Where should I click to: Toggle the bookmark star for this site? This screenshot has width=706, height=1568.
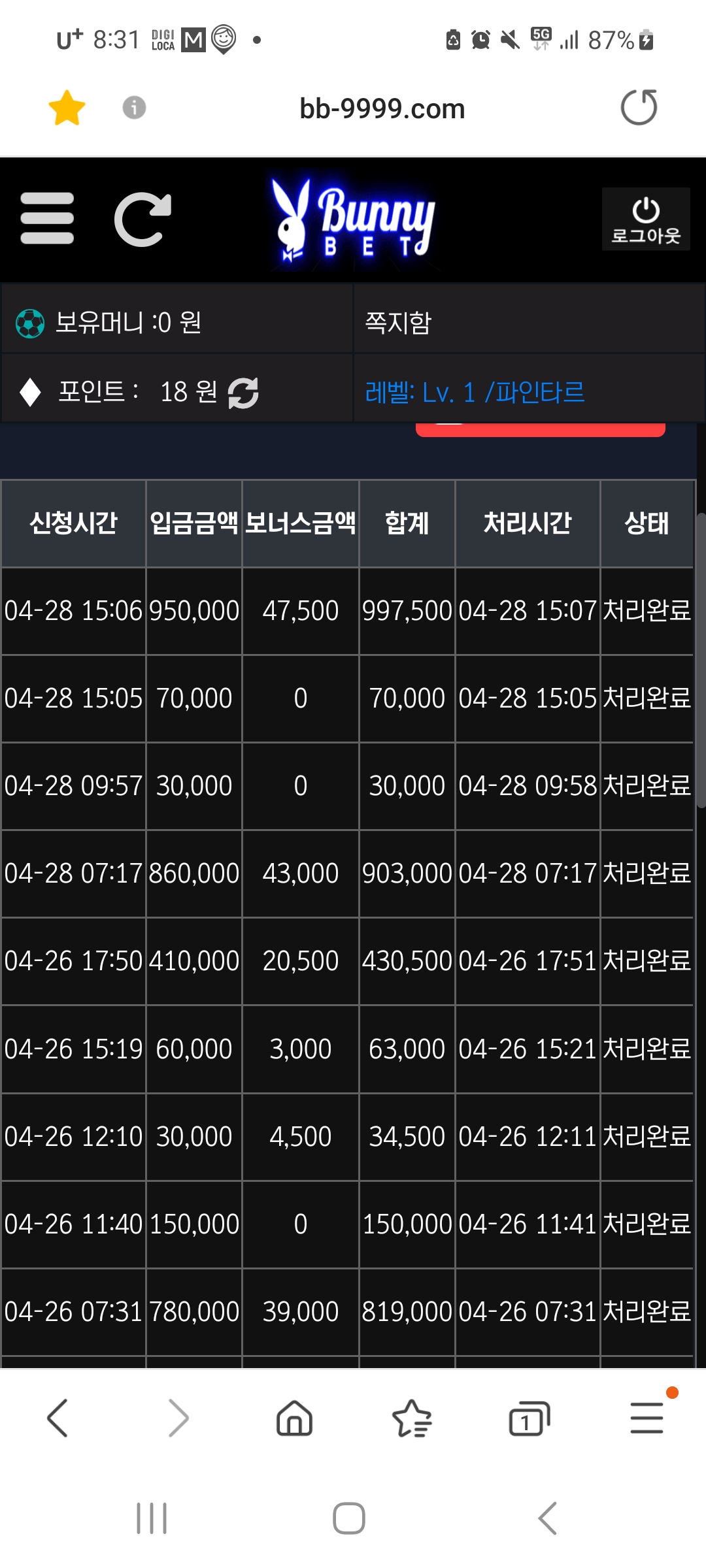click(67, 108)
